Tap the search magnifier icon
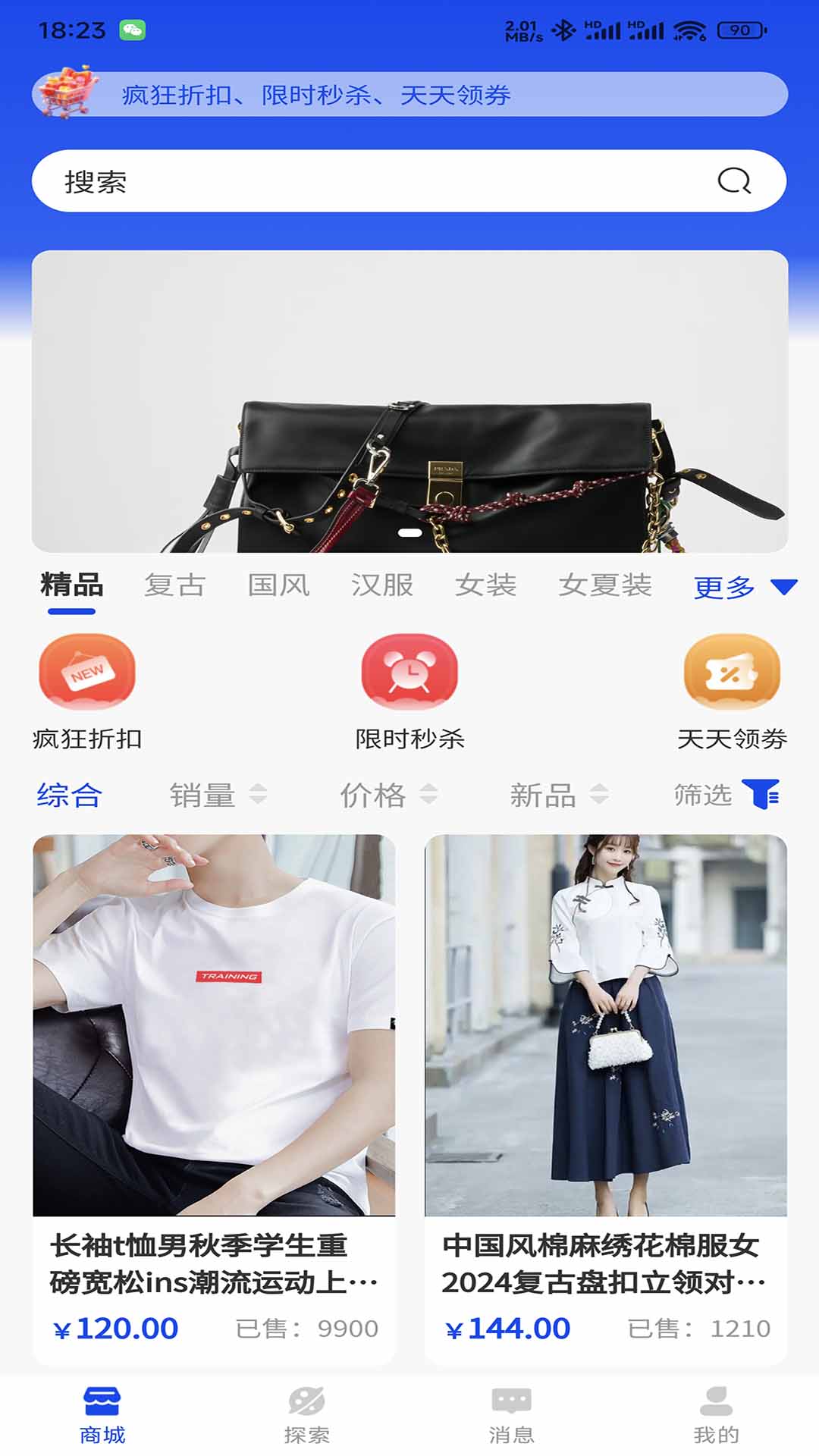819x1456 pixels. coord(733,181)
